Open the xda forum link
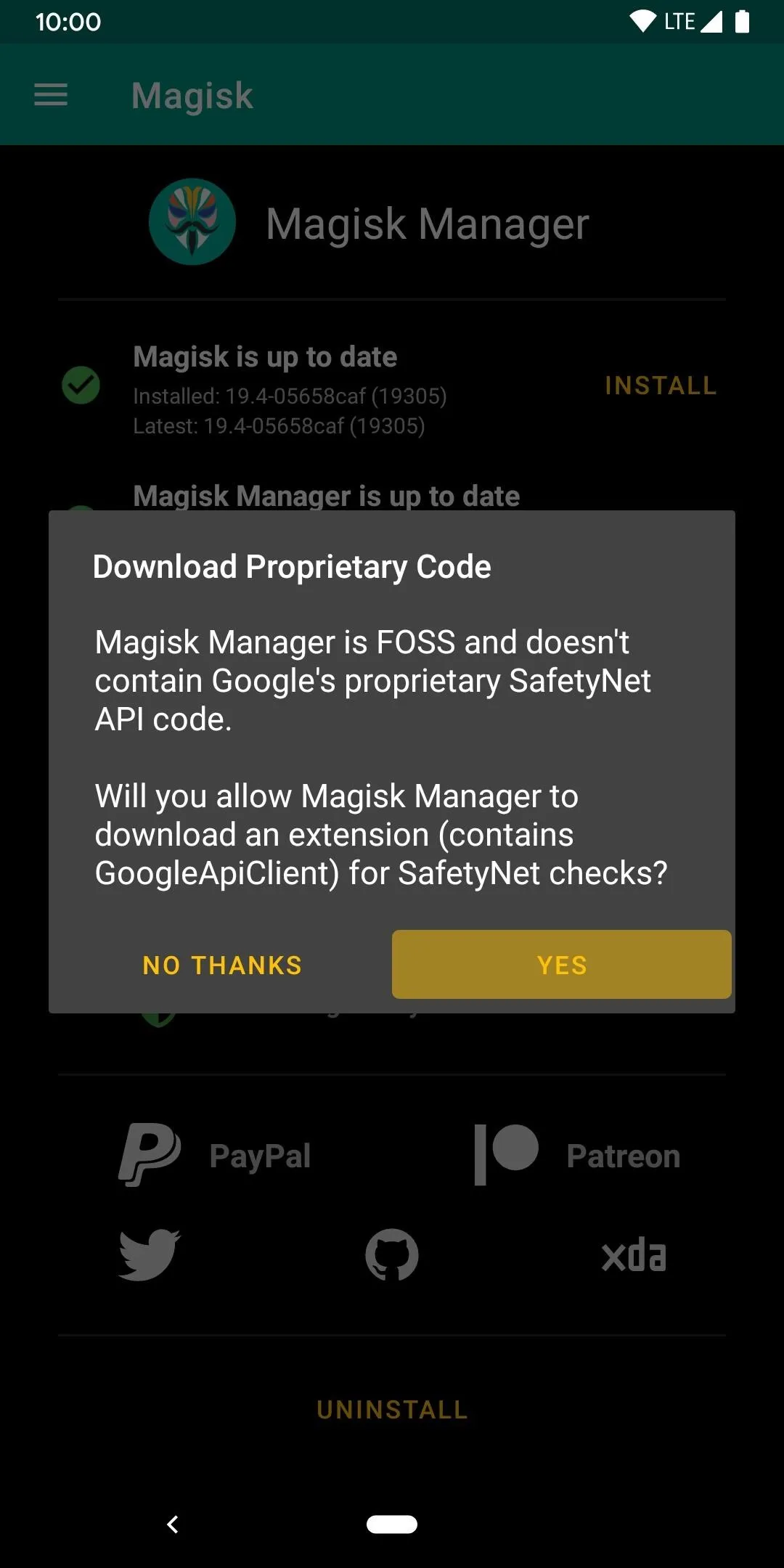 634,1255
